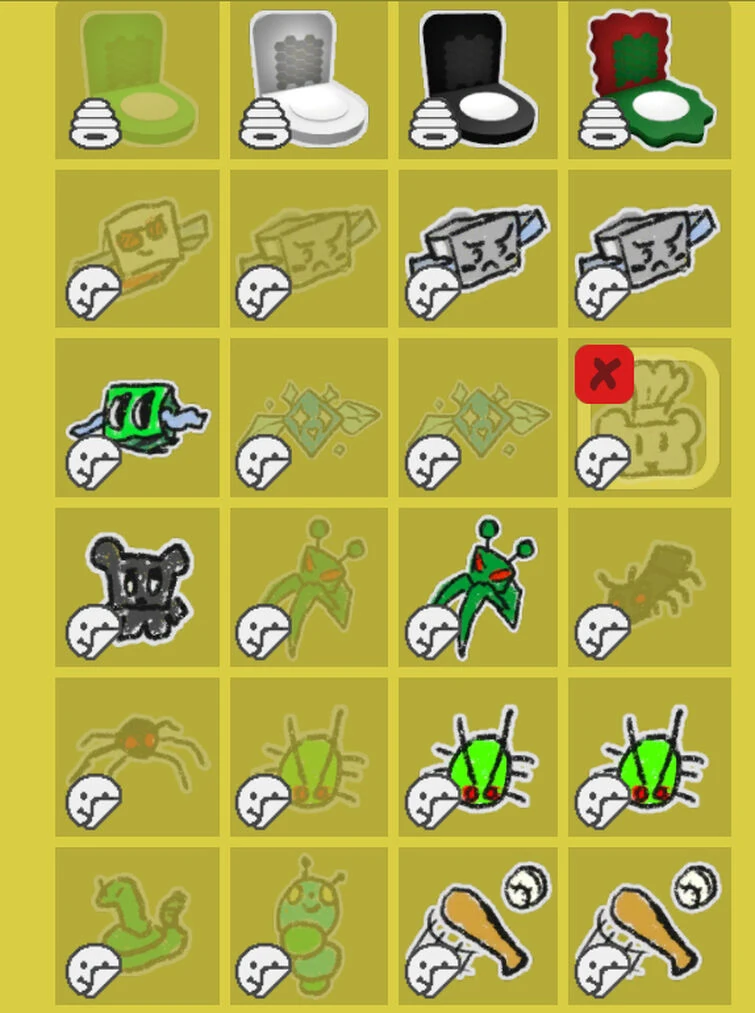Remove the chef sticker with the red X
Image resolution: width=755 pixels, height=1013 pixels.
pos(604,374)
